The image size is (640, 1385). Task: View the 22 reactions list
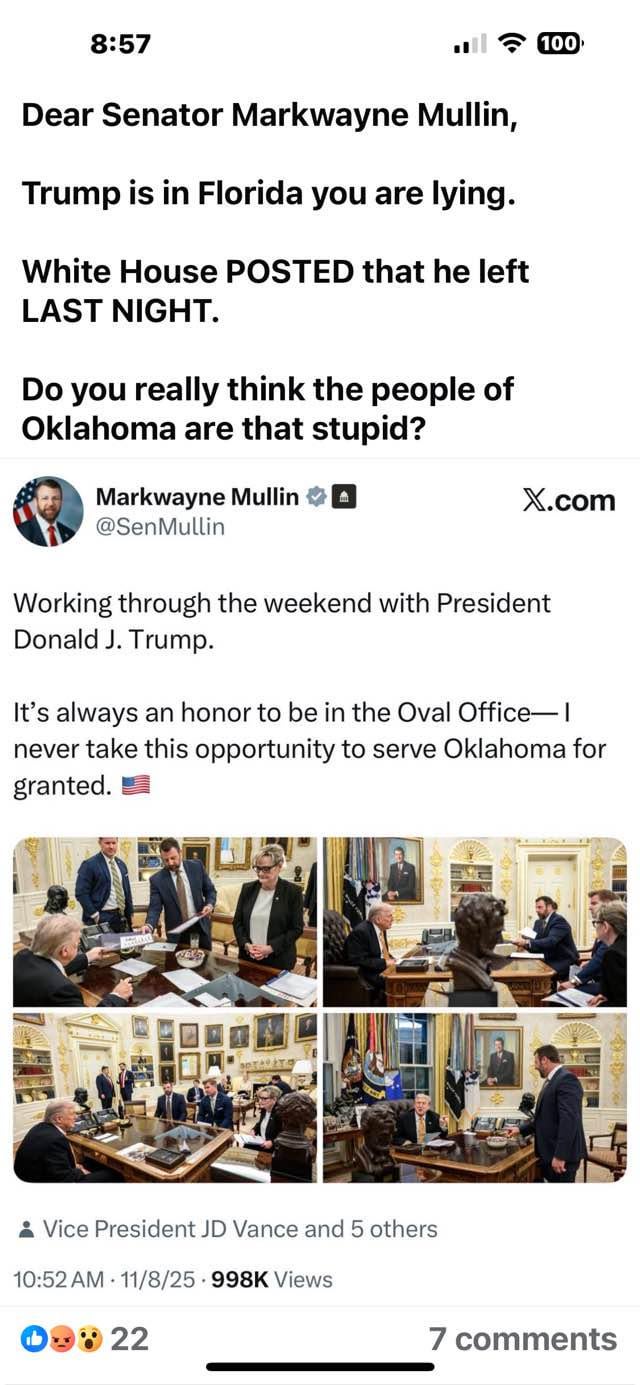pos(86,1339)
